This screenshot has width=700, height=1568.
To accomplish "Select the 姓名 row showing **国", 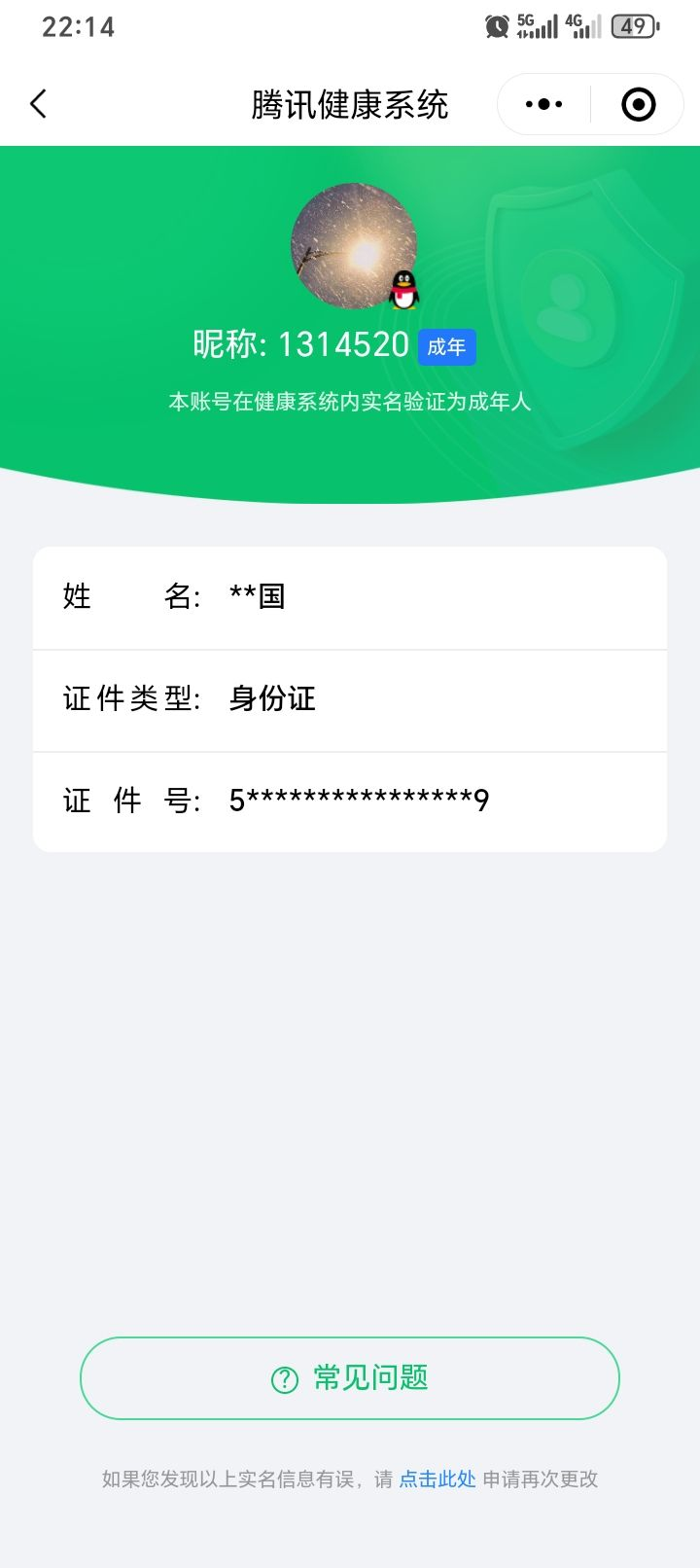I will (x=350, y=597).
